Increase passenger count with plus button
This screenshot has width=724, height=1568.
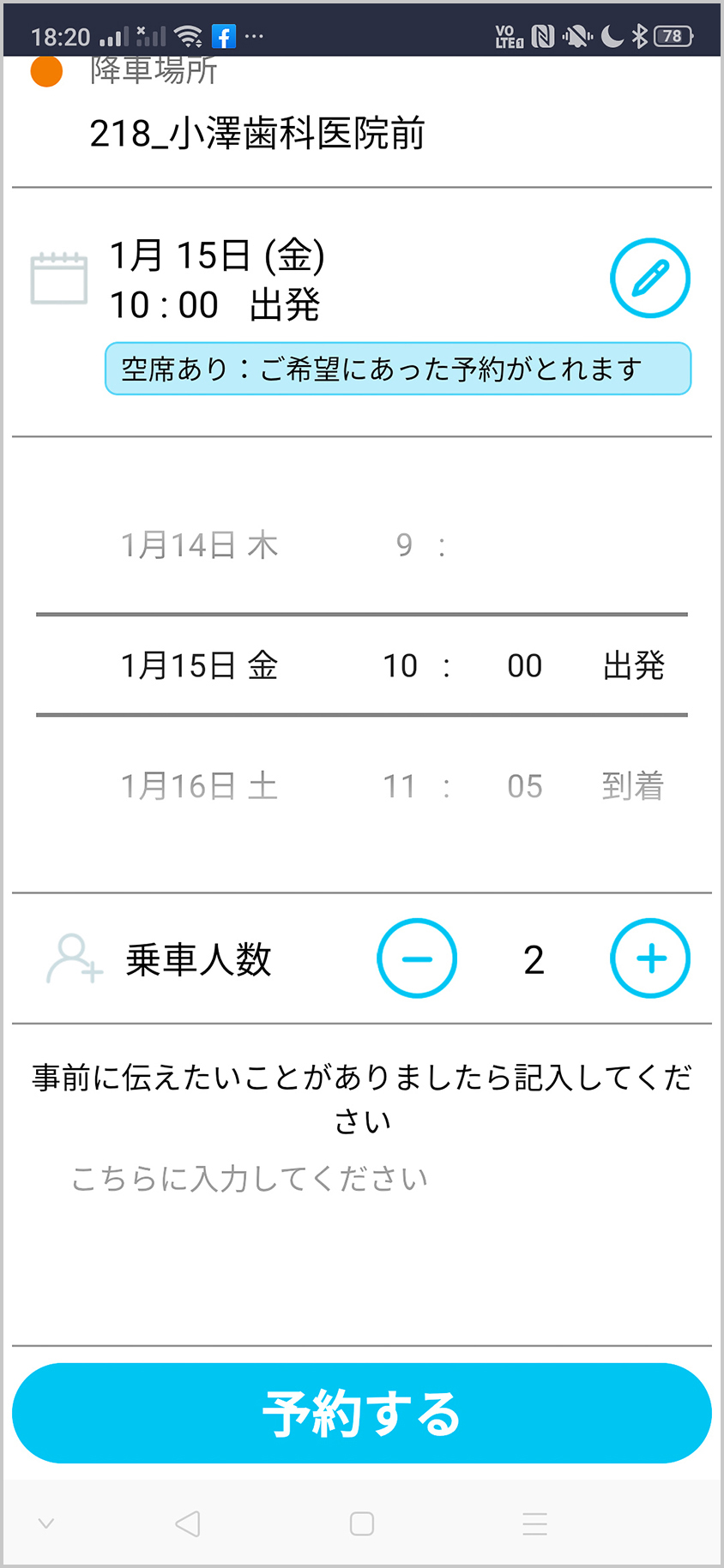(650, 958)
